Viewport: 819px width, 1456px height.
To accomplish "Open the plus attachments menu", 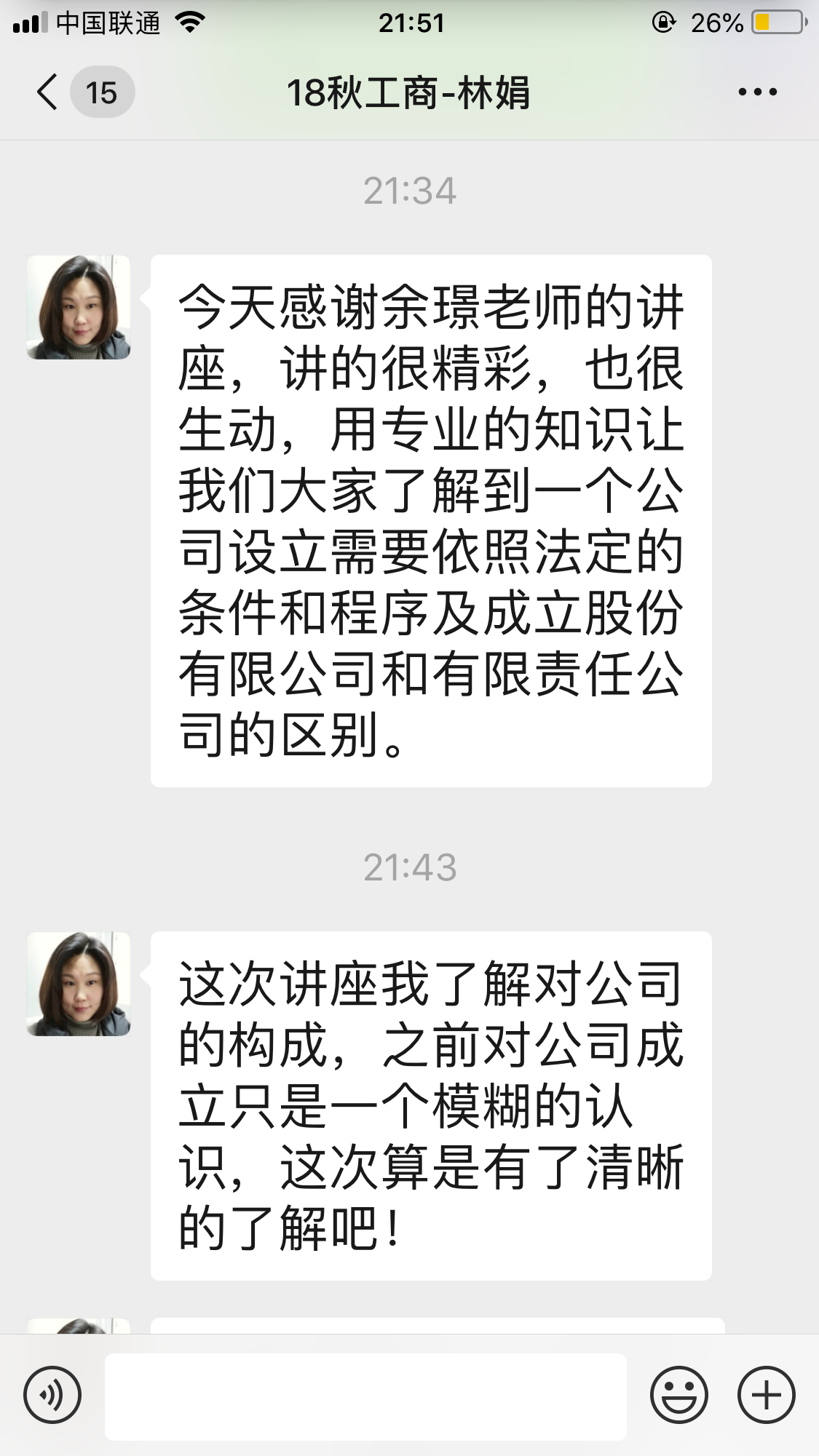I will tap(766, 1395).
